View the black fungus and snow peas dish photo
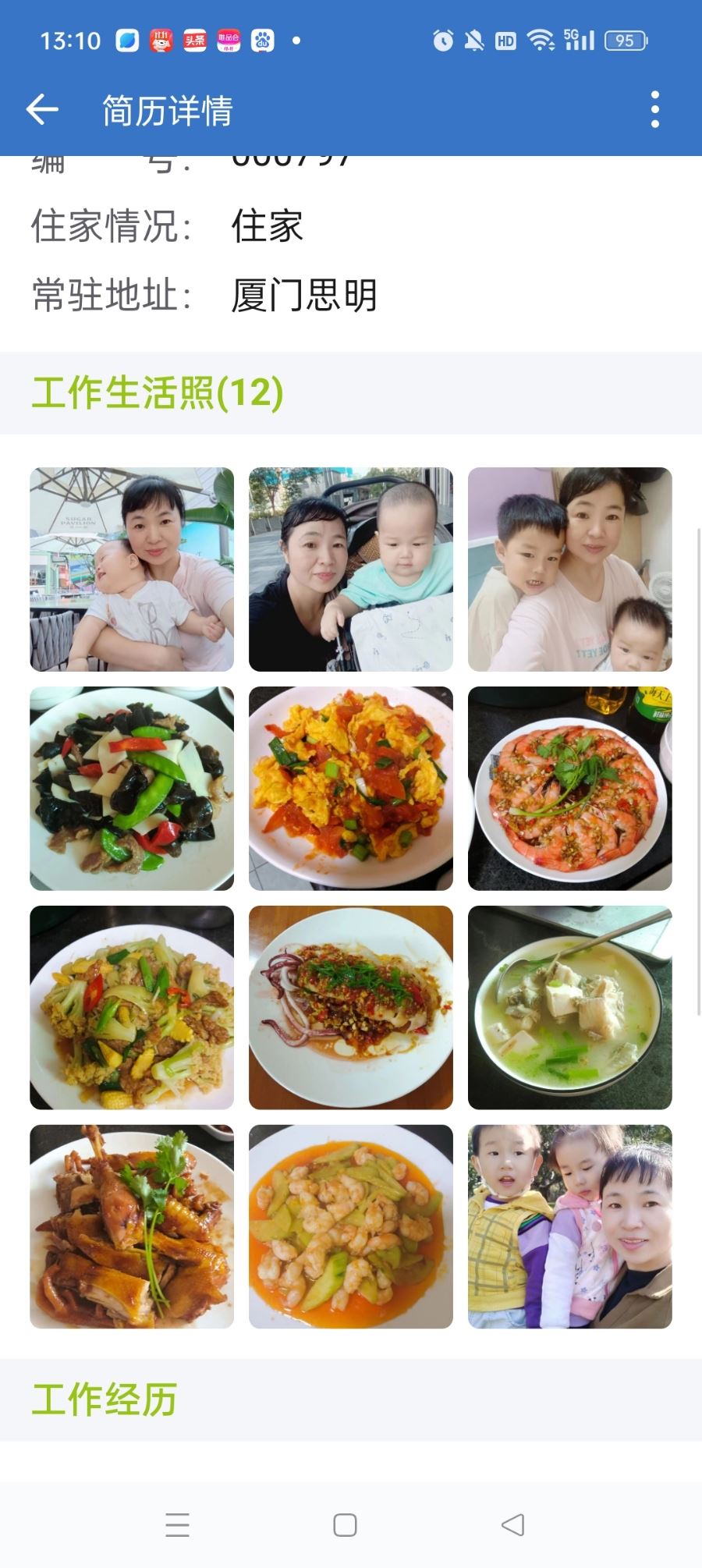Screen dimensions: 702x1568 132,789
